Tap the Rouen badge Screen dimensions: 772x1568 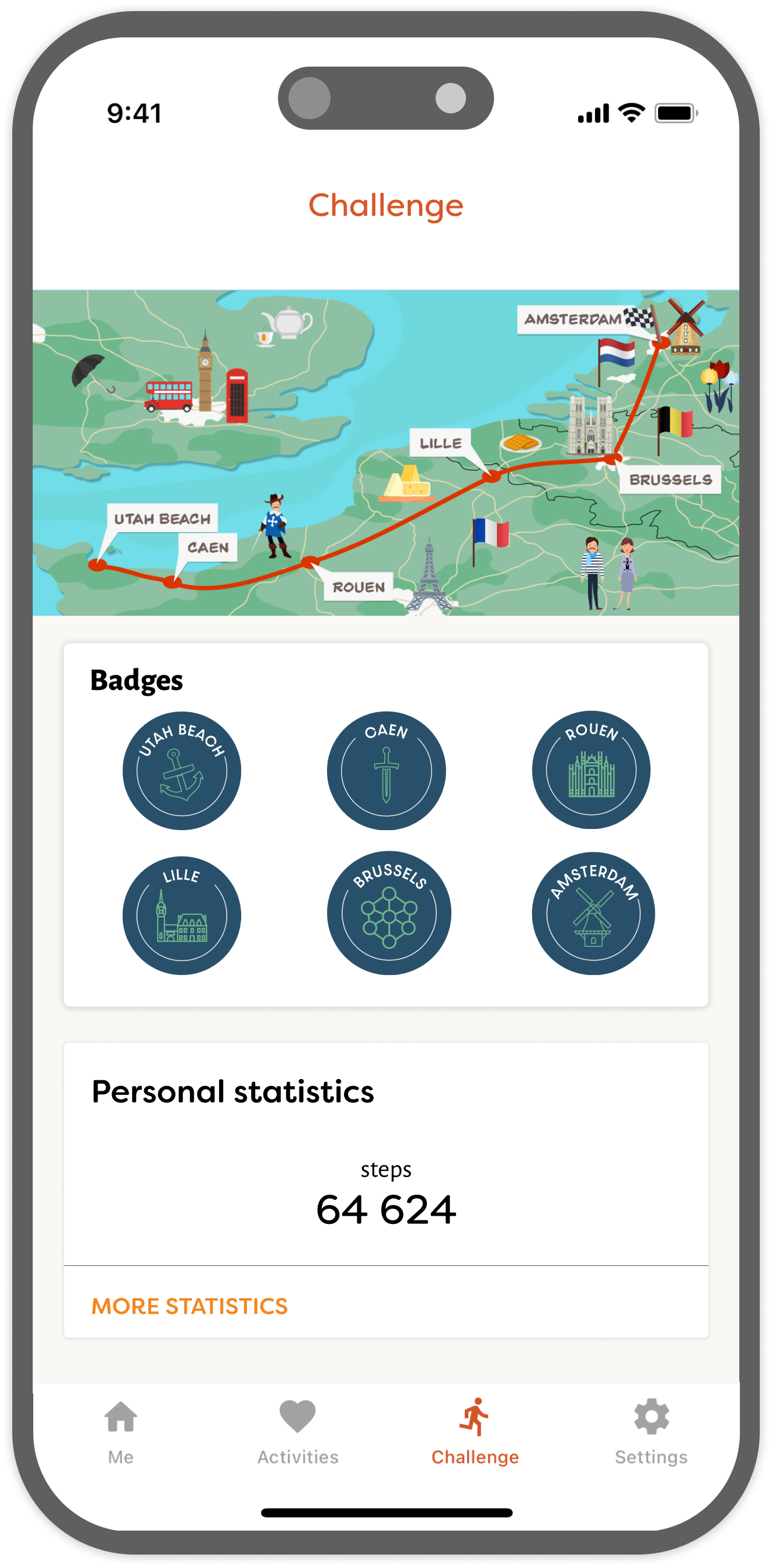pyautogui.click(x=592, y=770)
